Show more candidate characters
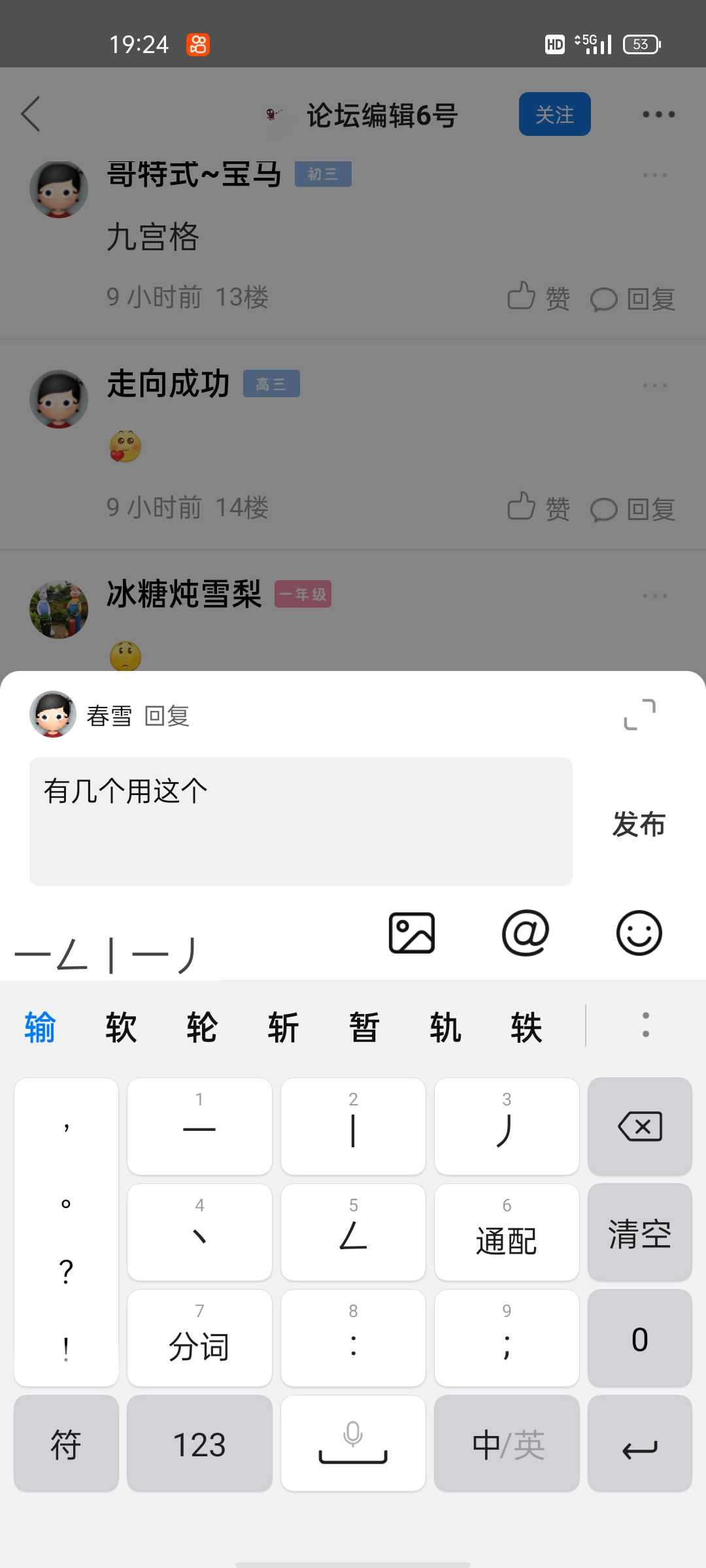Viewport: 706px width, 1568px height. pos(646,1025)
